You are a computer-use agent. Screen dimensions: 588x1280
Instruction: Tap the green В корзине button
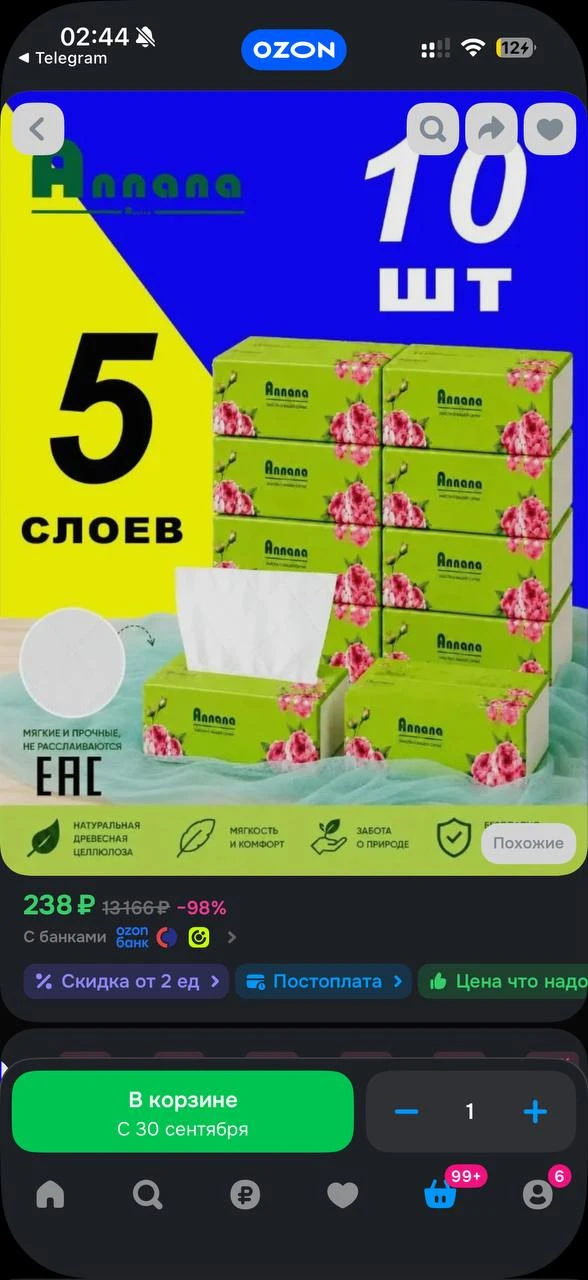click(183, 1112)
